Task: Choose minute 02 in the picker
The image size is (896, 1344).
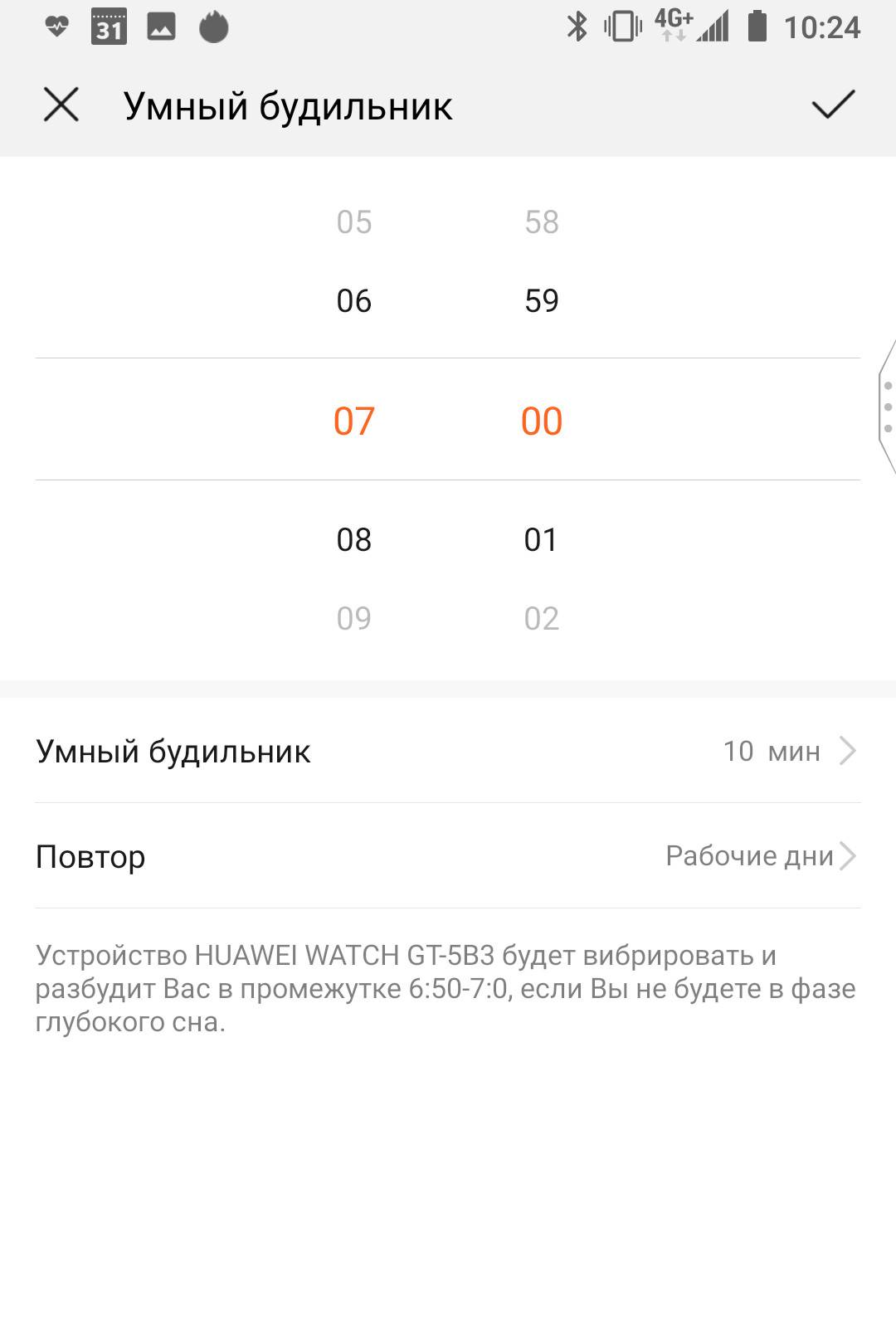Action: pos(542,618)
